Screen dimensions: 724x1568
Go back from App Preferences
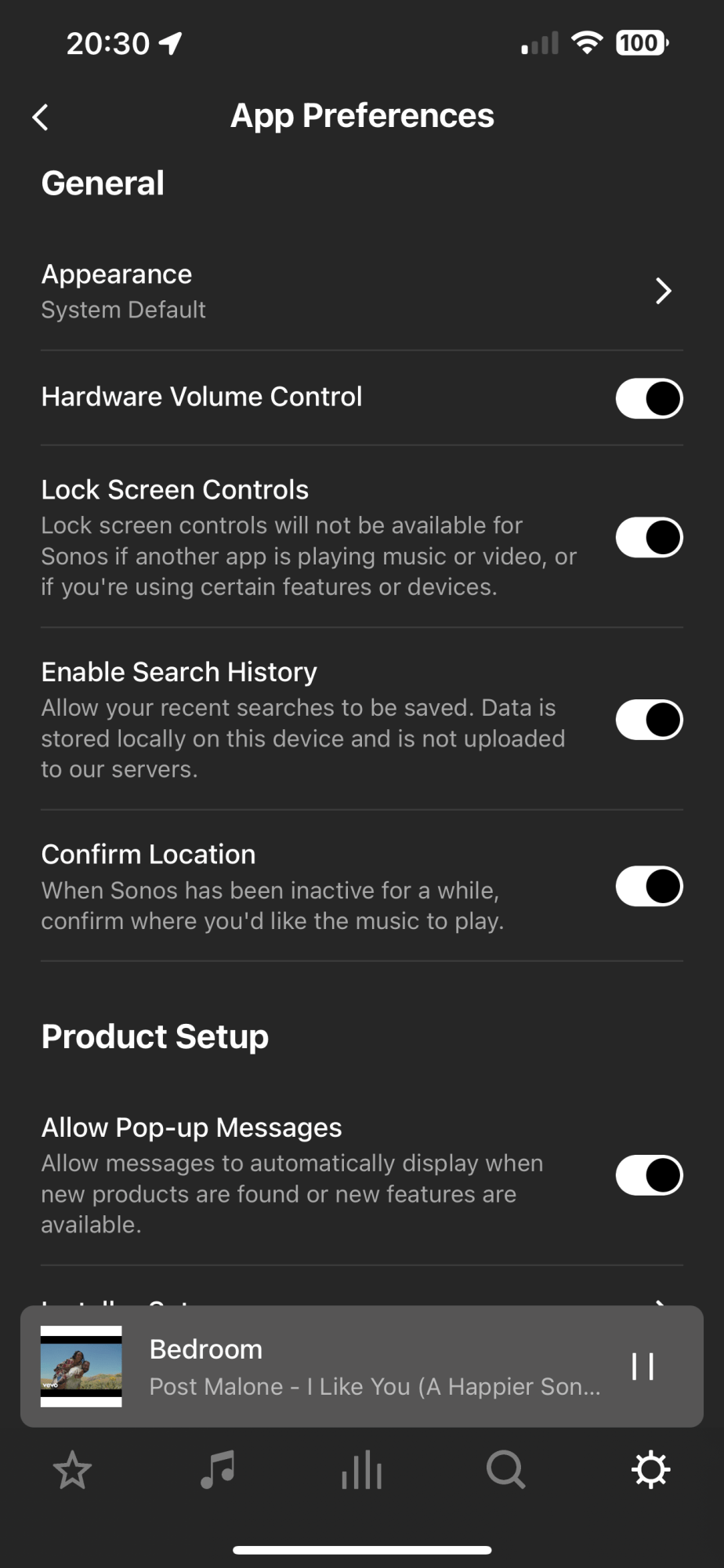click(41, 118)
